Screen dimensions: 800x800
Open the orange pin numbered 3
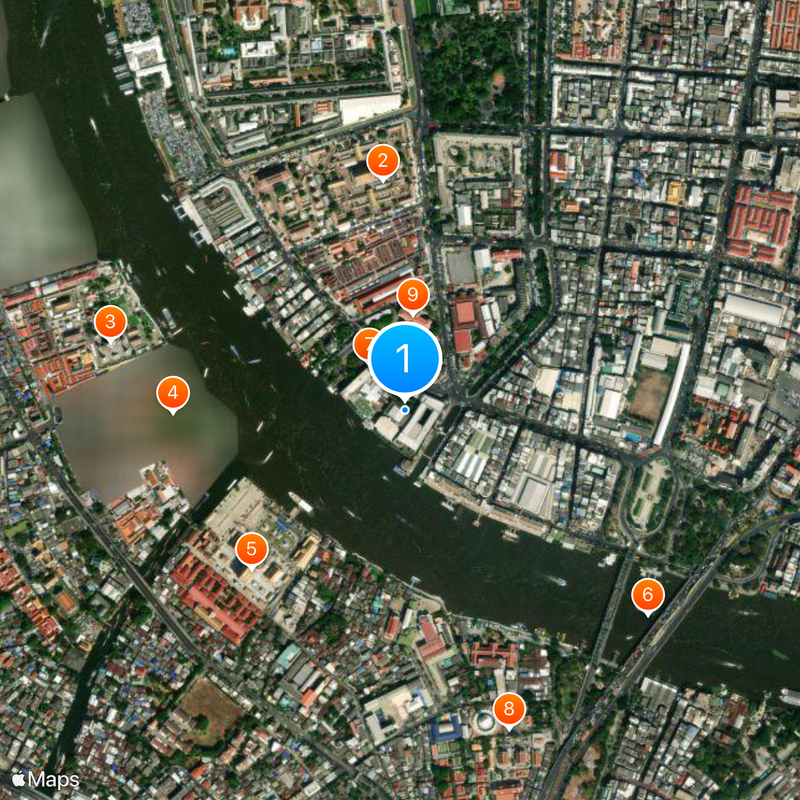coord(110,322)
